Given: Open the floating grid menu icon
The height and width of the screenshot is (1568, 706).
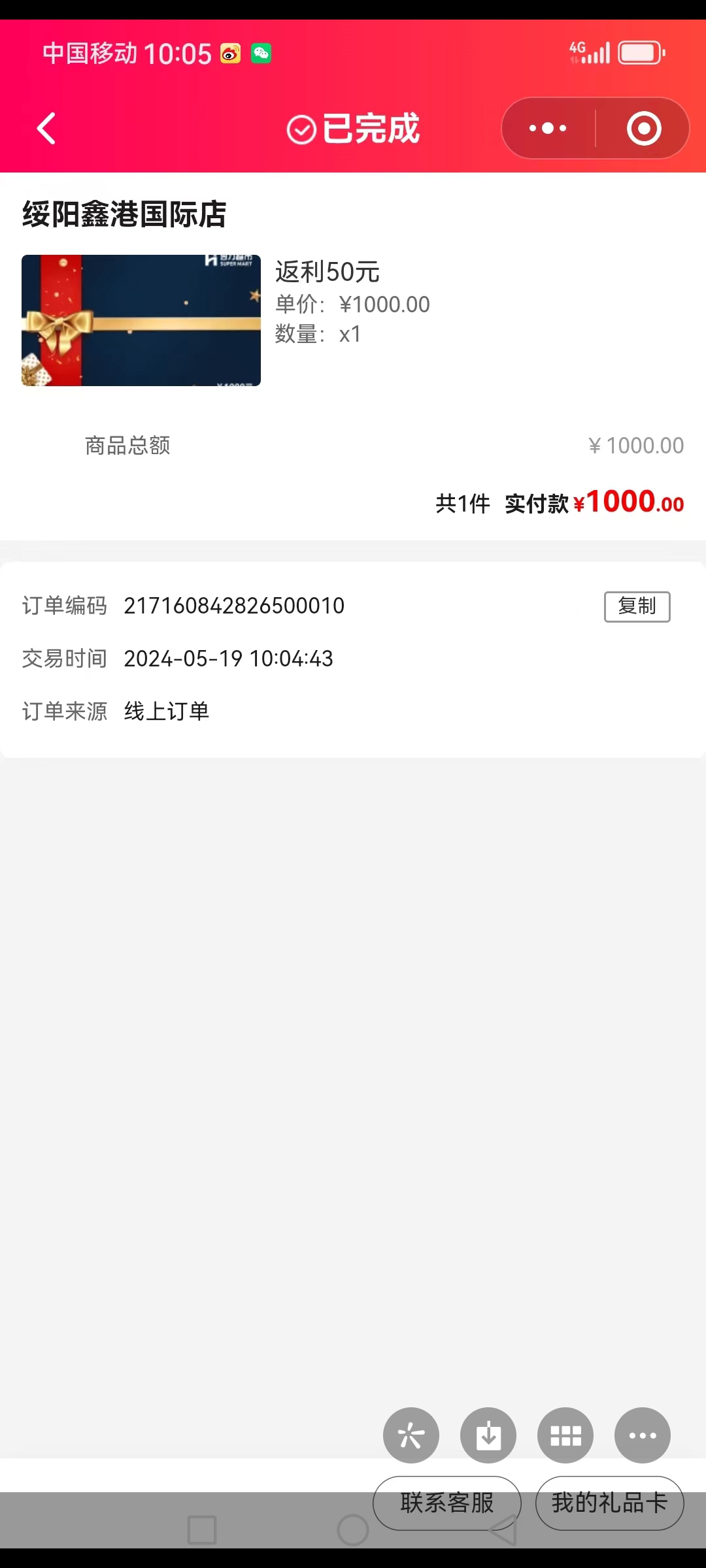Looking at the screenshot, I should point(565,1435).
